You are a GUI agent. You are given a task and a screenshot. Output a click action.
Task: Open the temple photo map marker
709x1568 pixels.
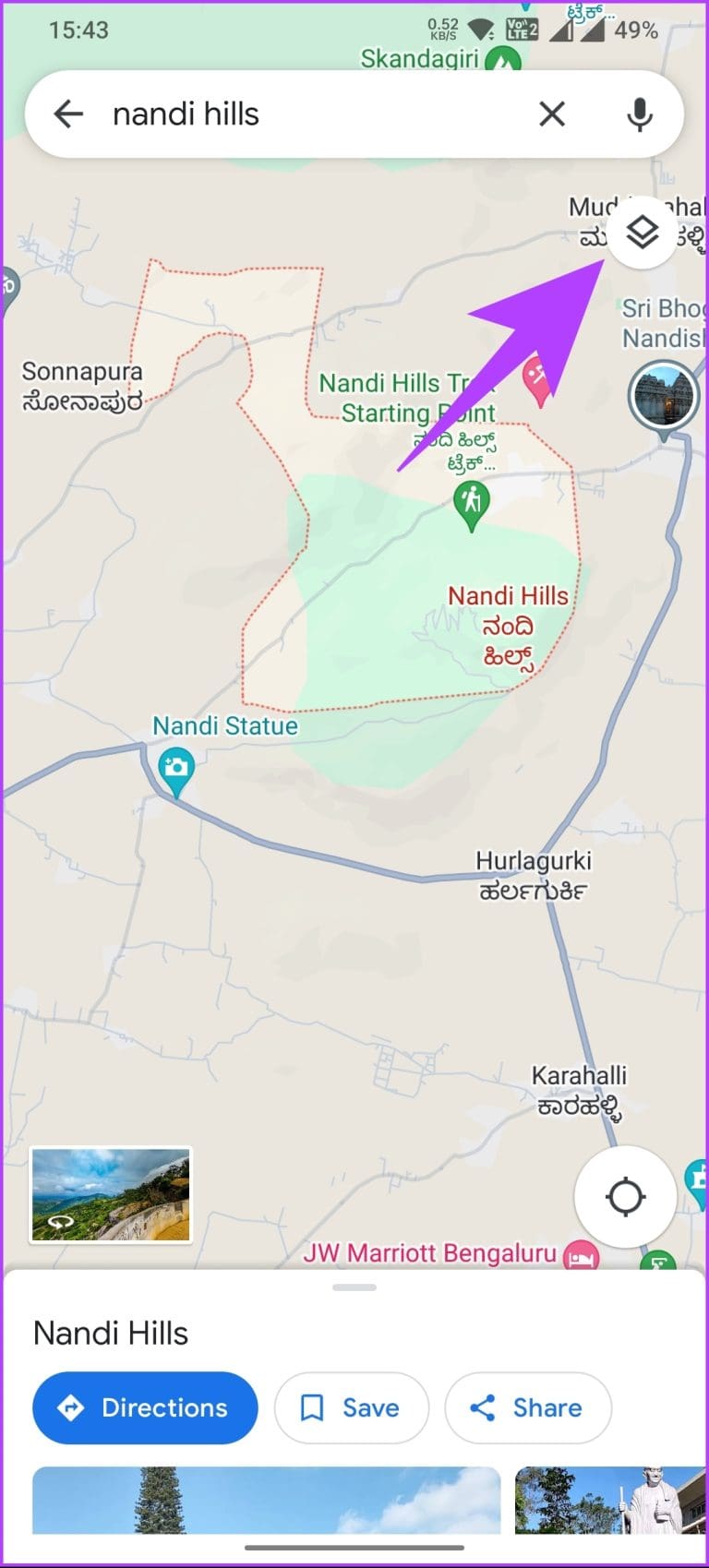coord(663,397)
